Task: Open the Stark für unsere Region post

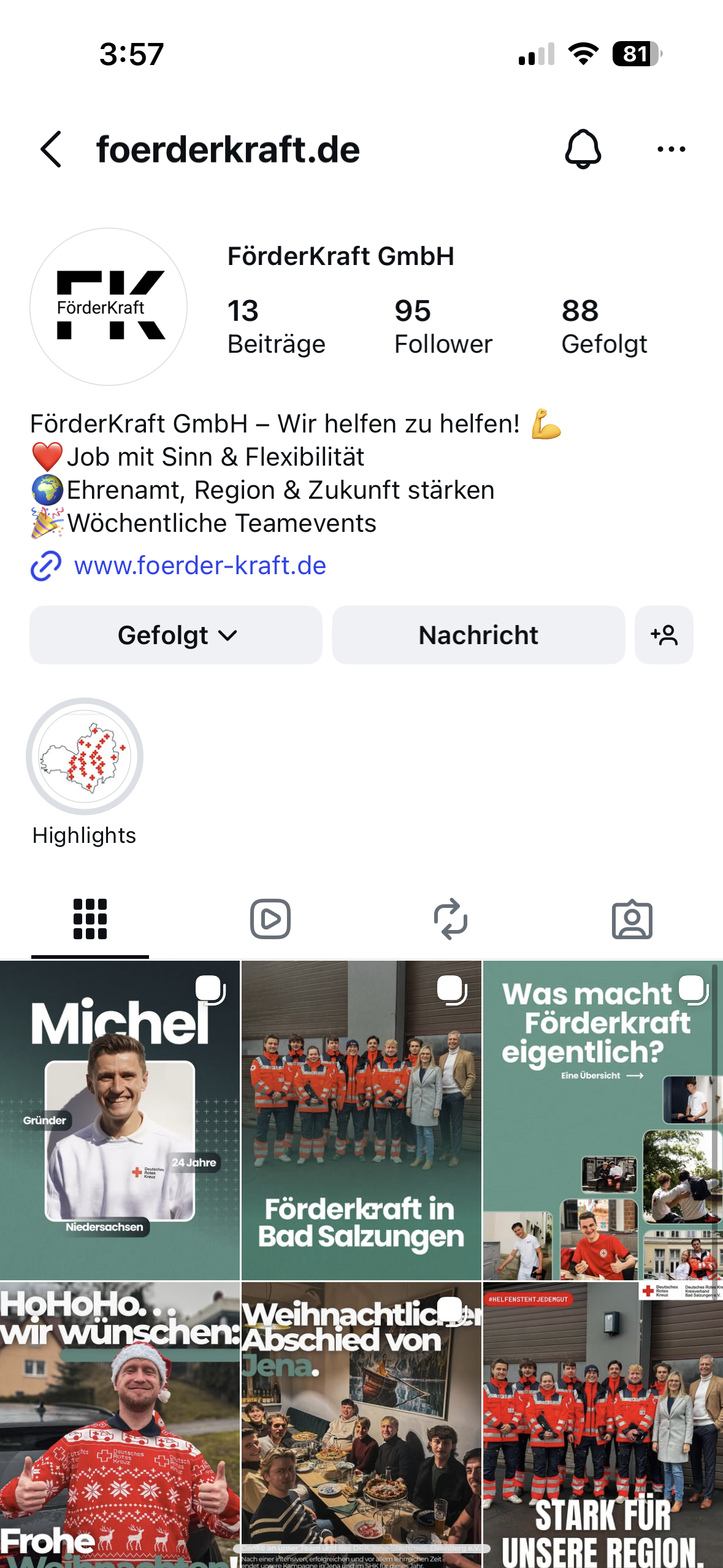Action: coord(603,1423)
